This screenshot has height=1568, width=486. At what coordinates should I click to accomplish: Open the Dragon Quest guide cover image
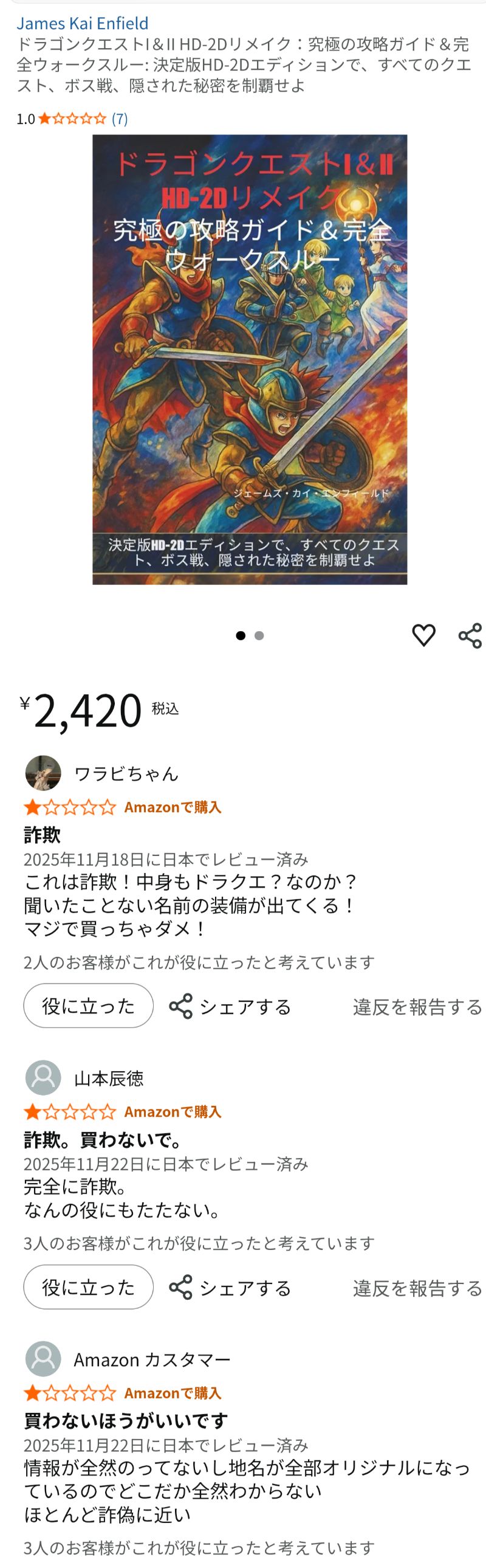250,359
